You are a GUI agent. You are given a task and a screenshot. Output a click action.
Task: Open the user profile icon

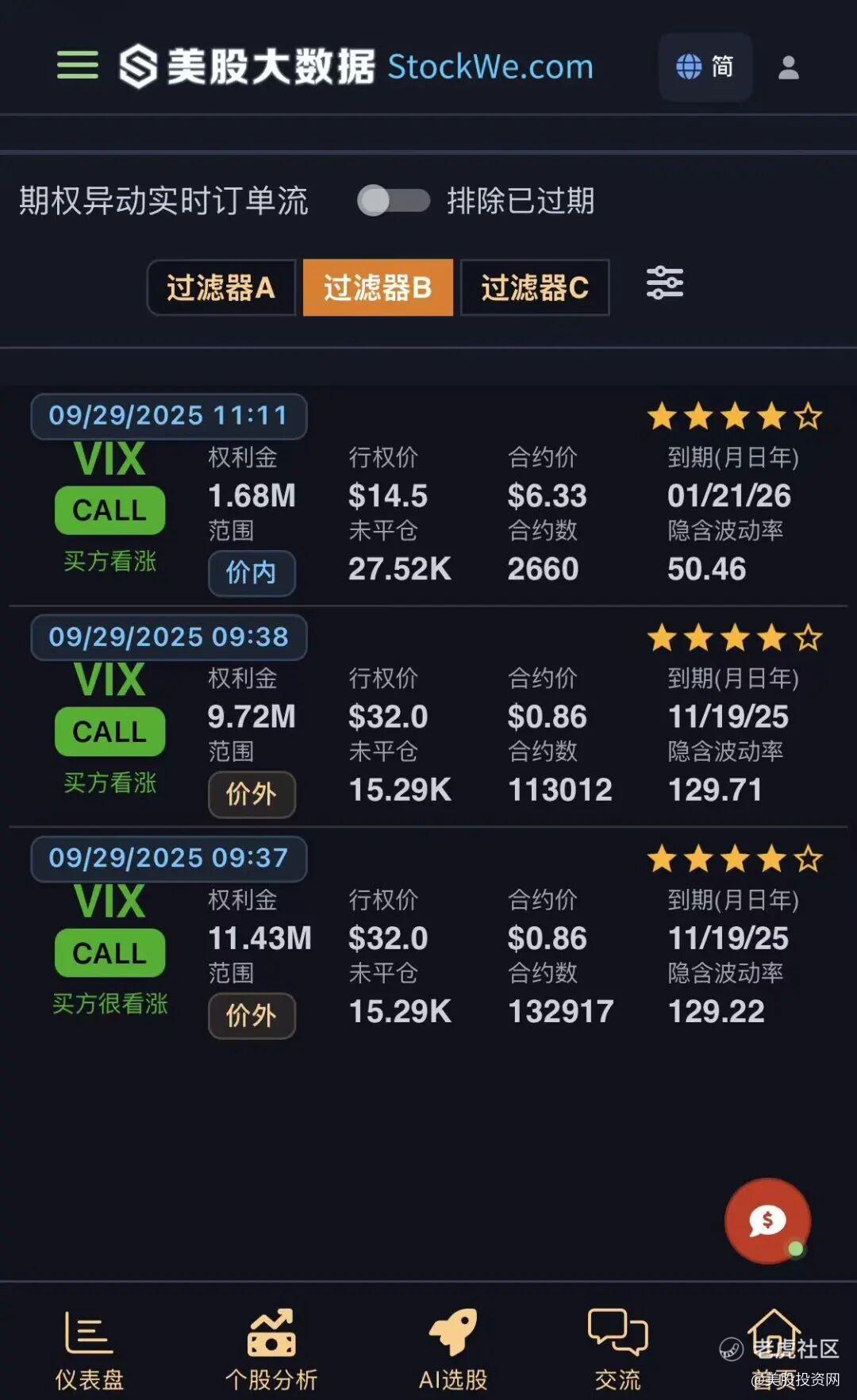tap(788, 67)
